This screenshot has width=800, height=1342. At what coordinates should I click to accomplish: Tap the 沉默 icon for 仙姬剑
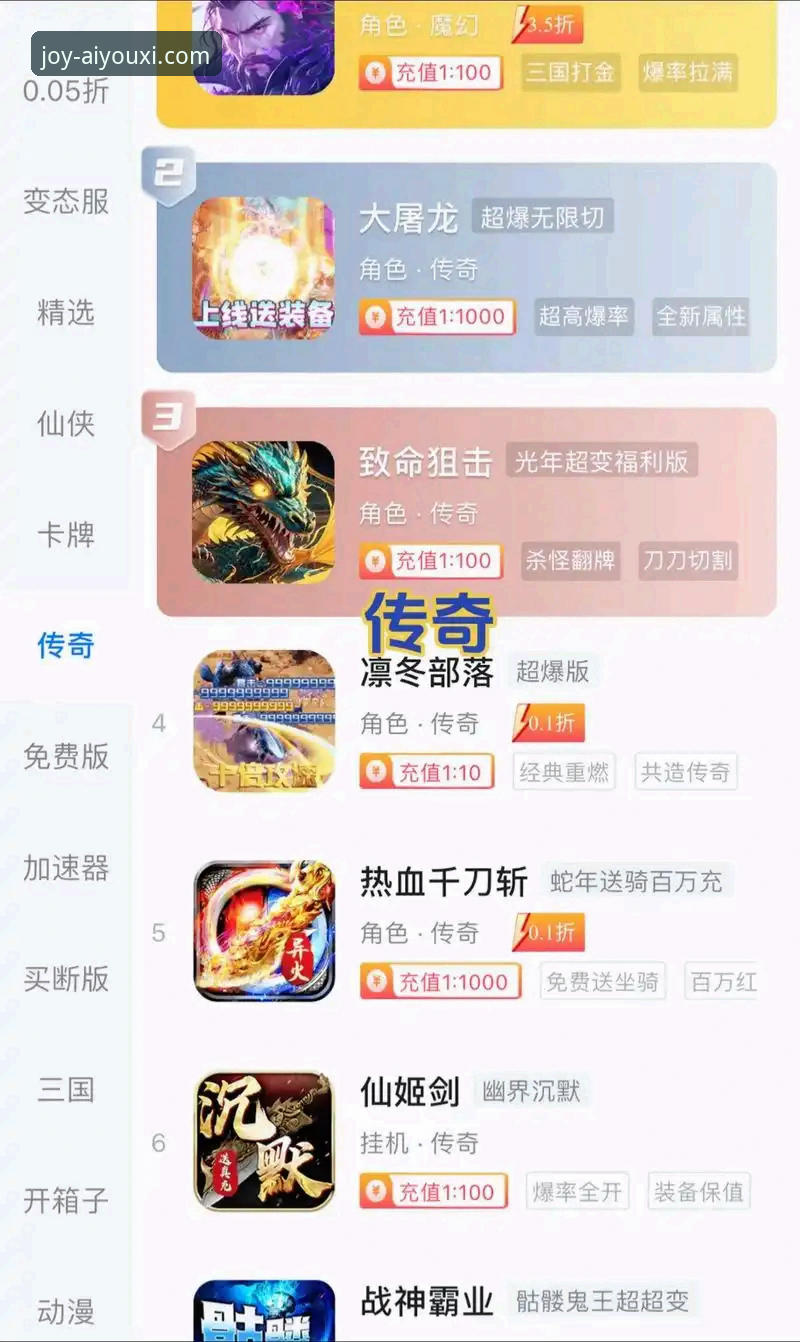[262, 1141]
